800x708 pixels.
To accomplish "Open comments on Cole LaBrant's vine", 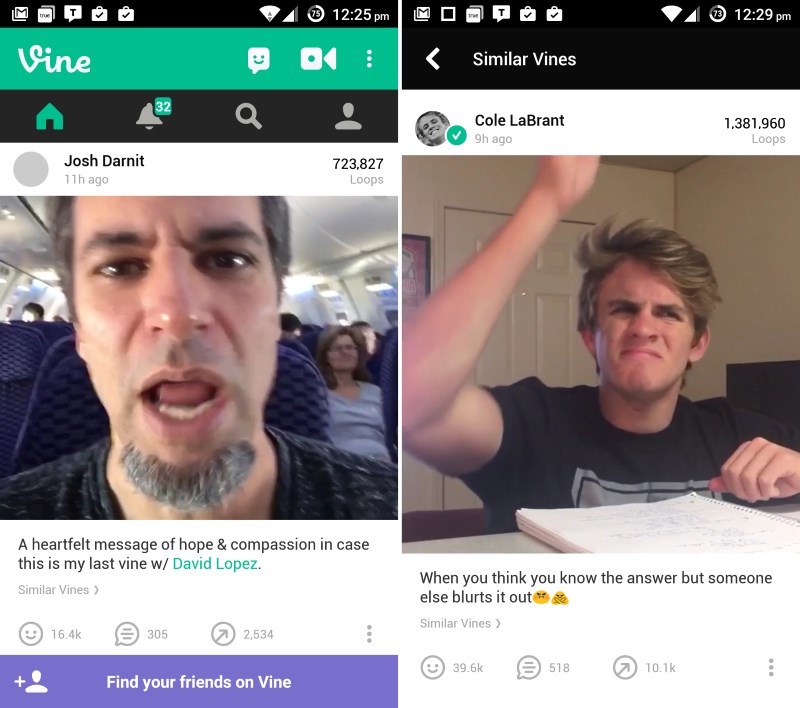I will point(529,667).
